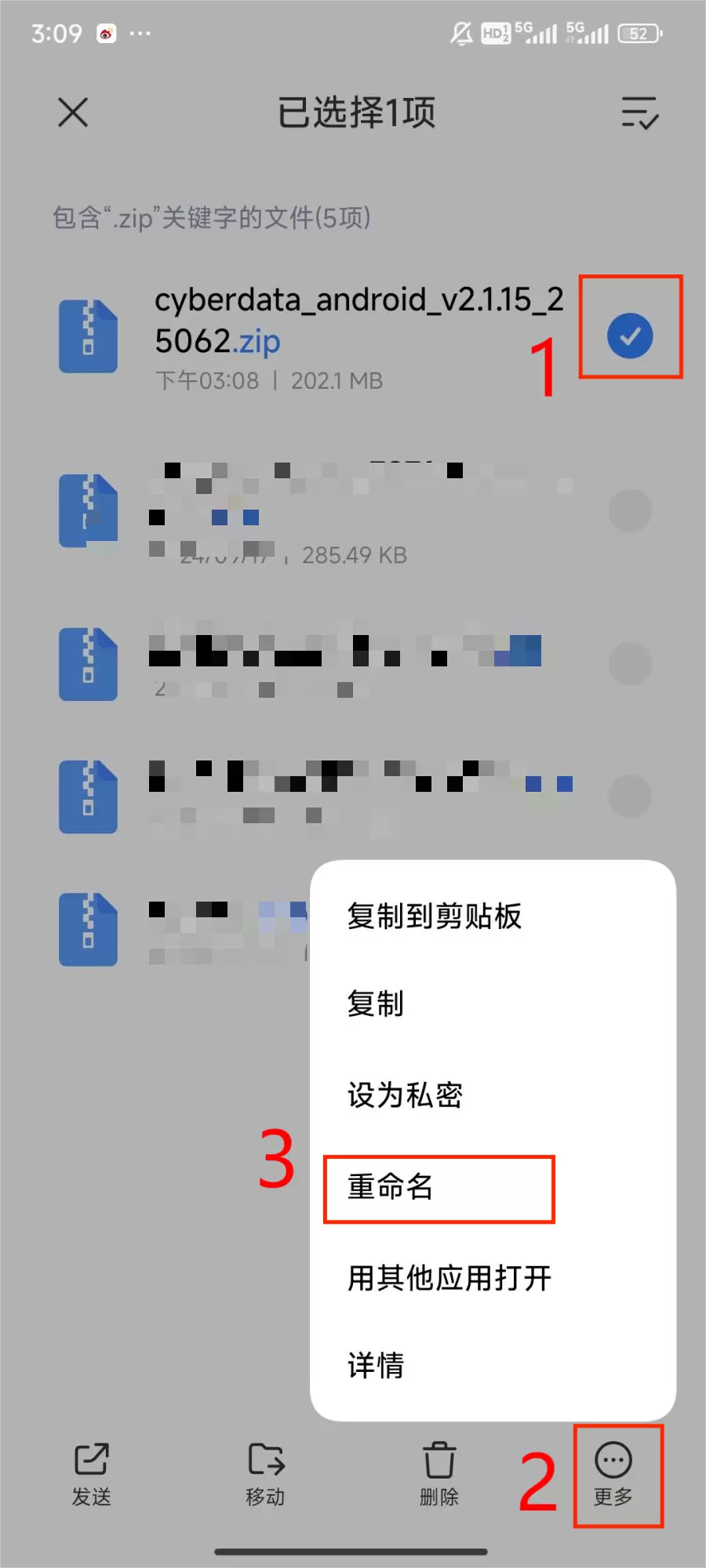This screenshot has width=706, height=1568.
Task: Select the 285.49 KB zip file checkbox
Action: click(x=630, y=510)
